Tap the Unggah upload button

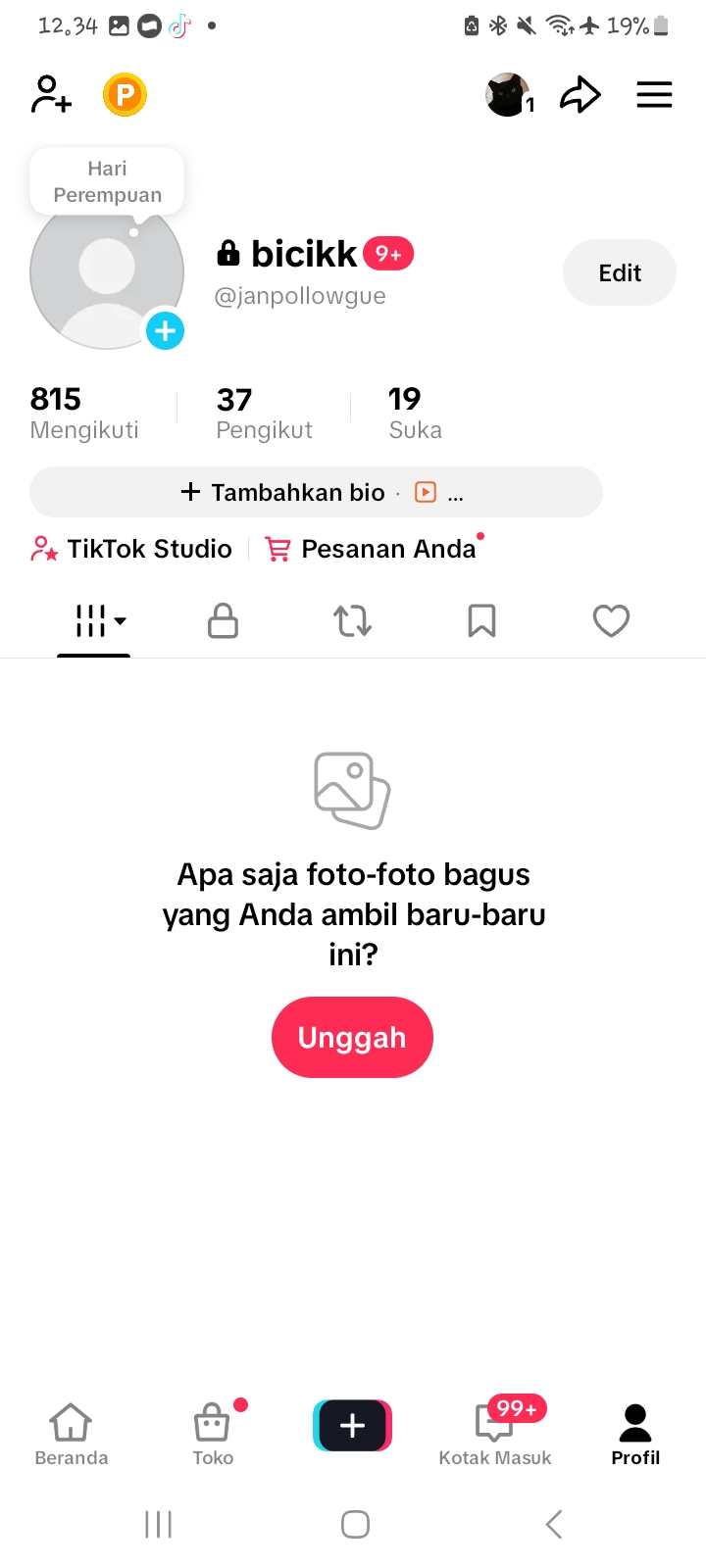click(x=352, y=1037)
